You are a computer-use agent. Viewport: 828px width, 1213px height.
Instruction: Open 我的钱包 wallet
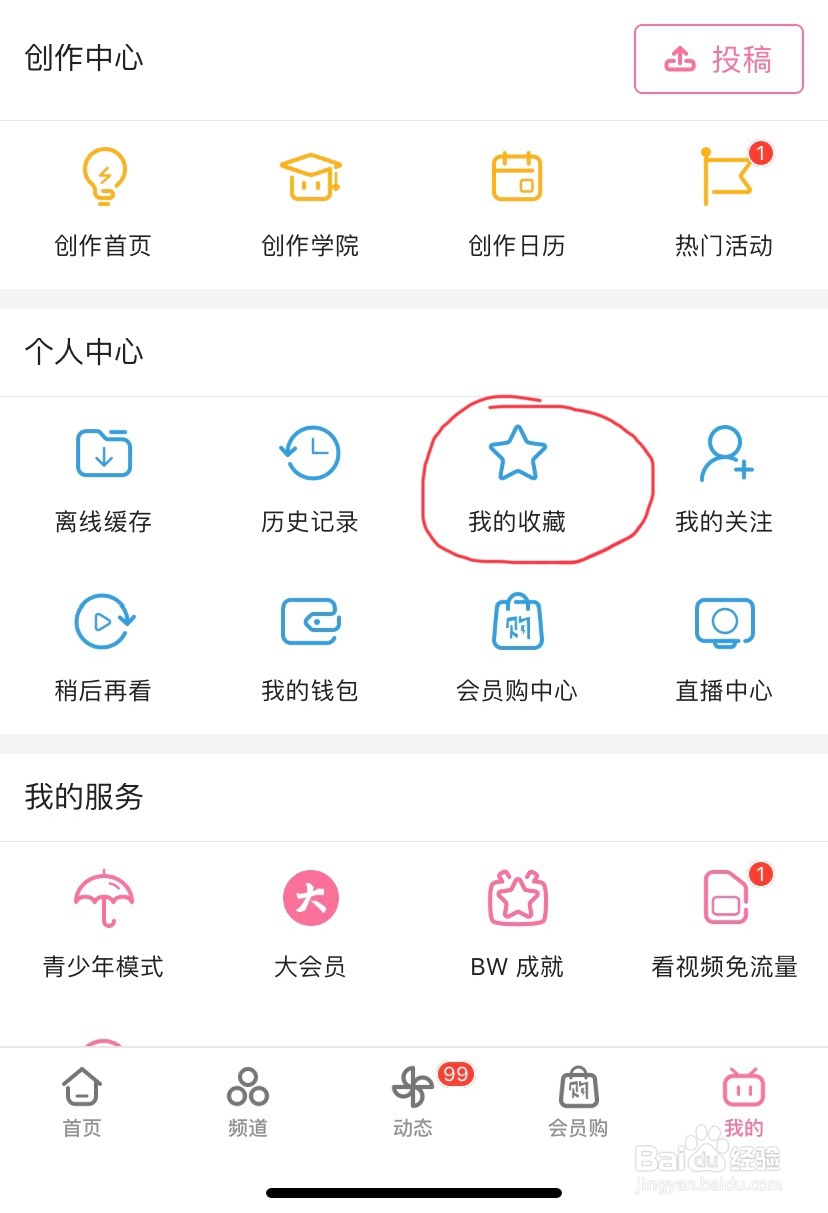pyautogui.click(x=310, y=645)
